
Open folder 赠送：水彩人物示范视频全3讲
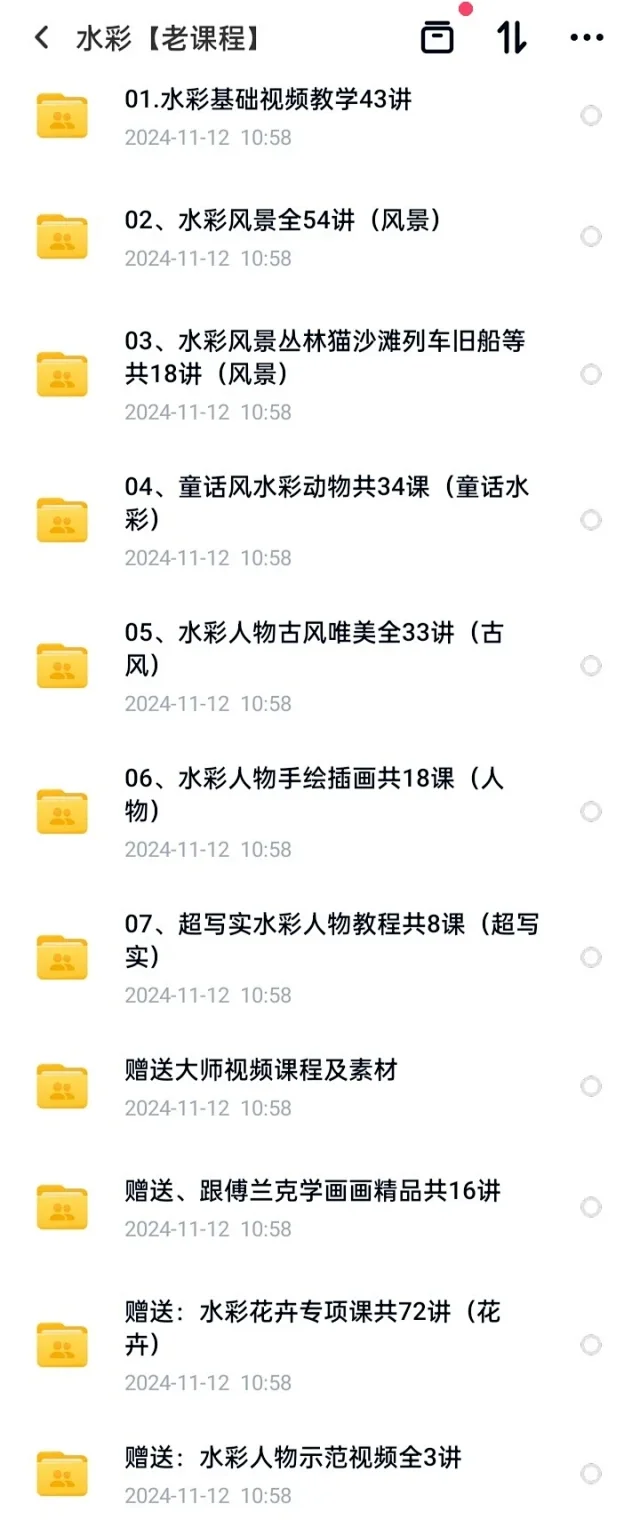293,1458
